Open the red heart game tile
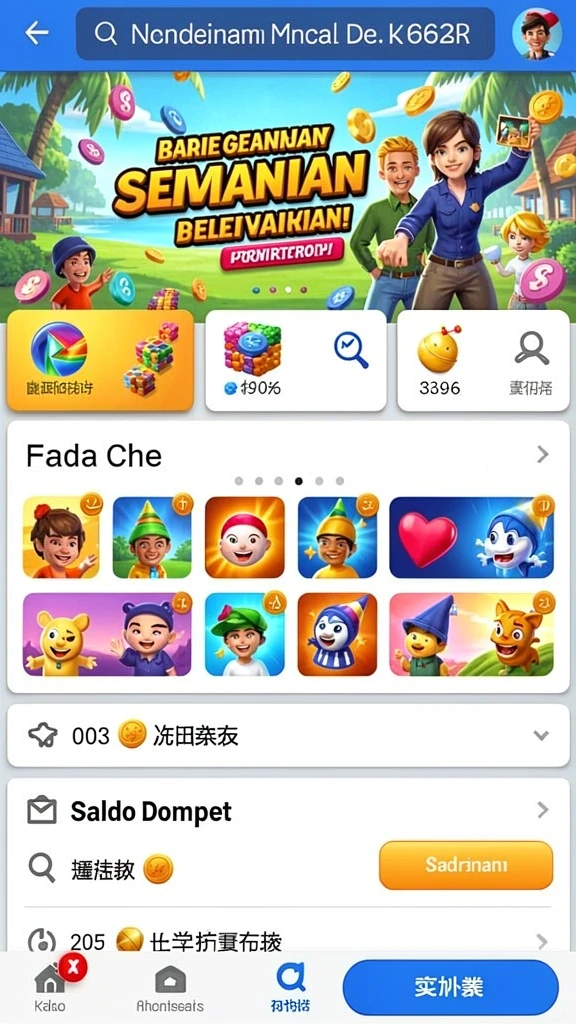 tap(472, 537)
